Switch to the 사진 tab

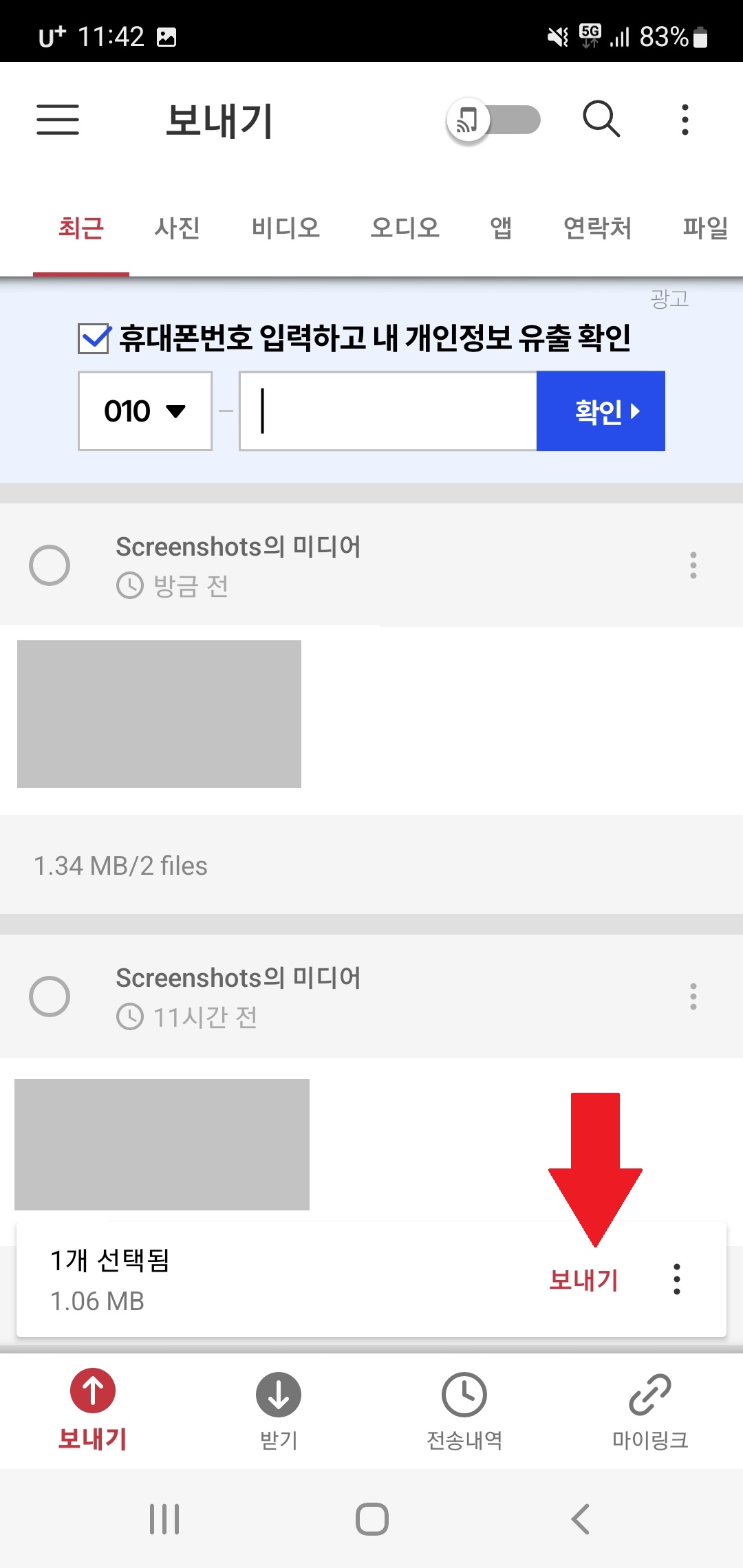tap(177, 229)
